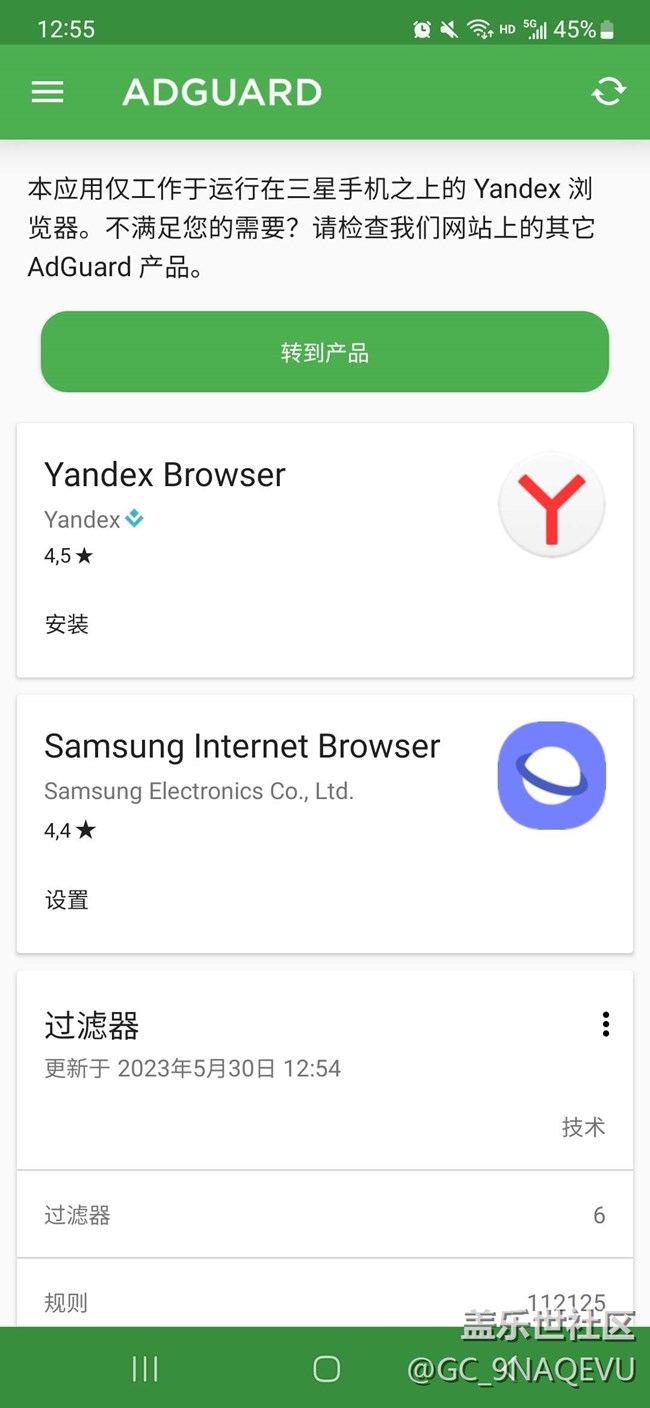Open recent apps from navigation bar
The image size is (650, 1408).
pyautogui.click(x=145, y=1369)
